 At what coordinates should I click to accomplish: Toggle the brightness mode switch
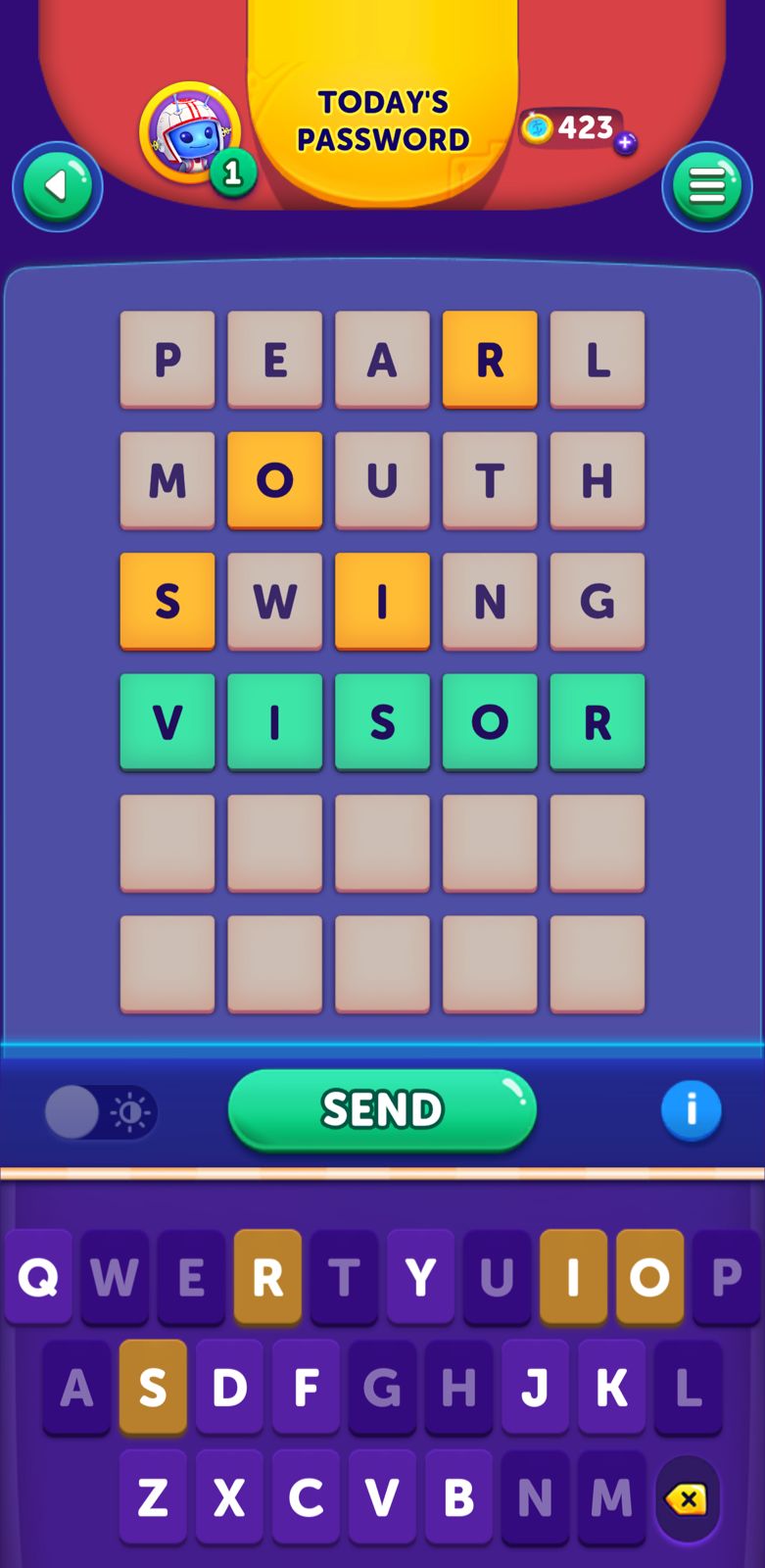(x=100, y=1112)
